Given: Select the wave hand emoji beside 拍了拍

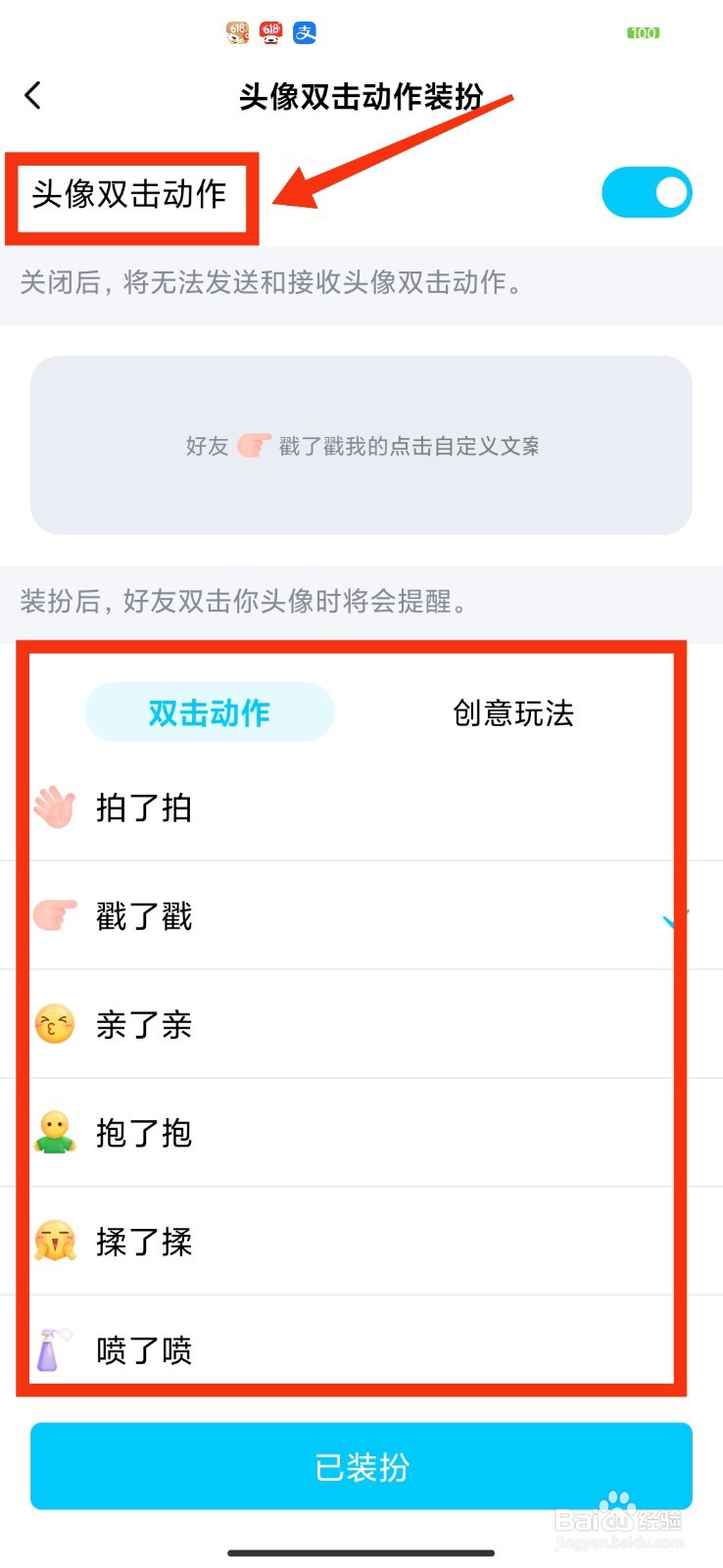Looking at the screenshot, I should (x=56, y=808).
